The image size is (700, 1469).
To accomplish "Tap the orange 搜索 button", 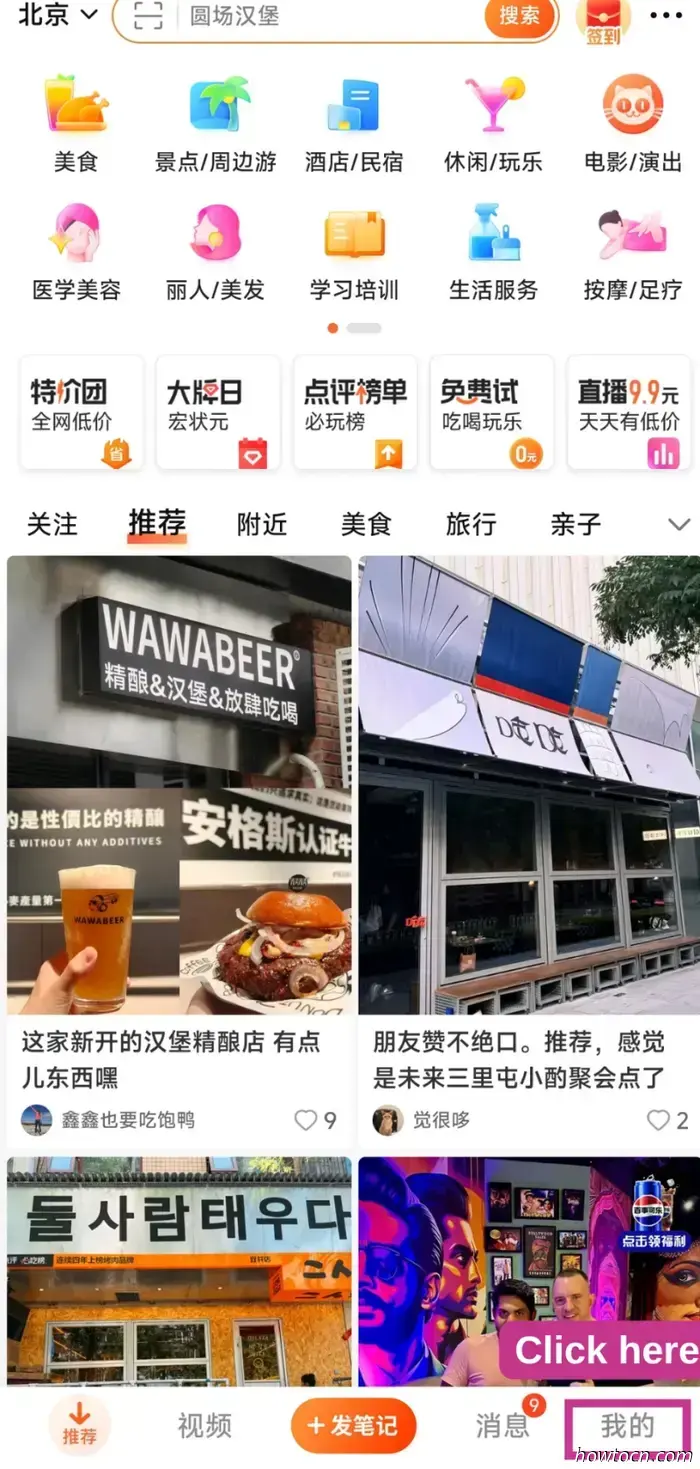I will 519,17.
